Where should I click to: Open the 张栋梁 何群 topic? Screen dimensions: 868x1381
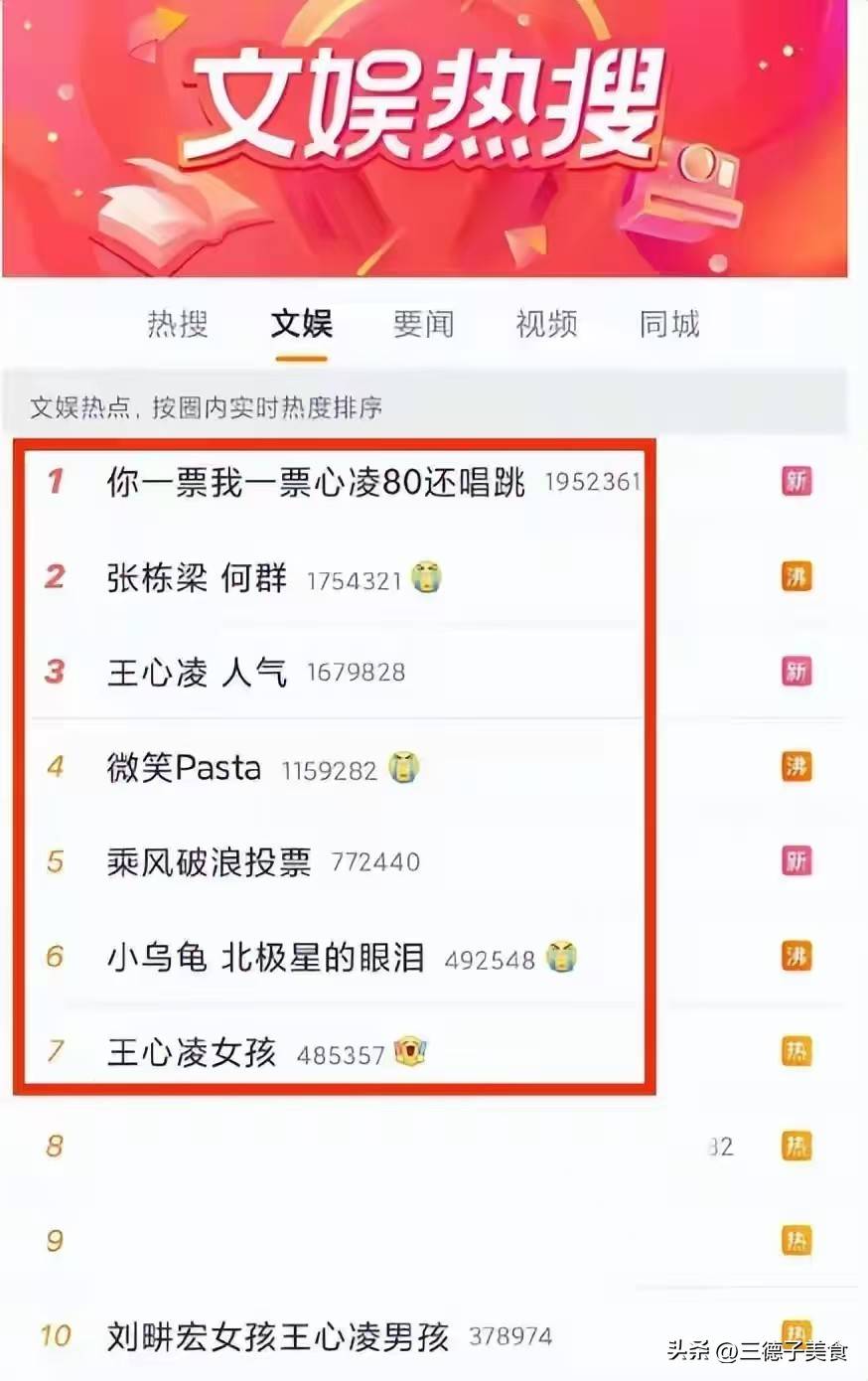tap(198, 578)
